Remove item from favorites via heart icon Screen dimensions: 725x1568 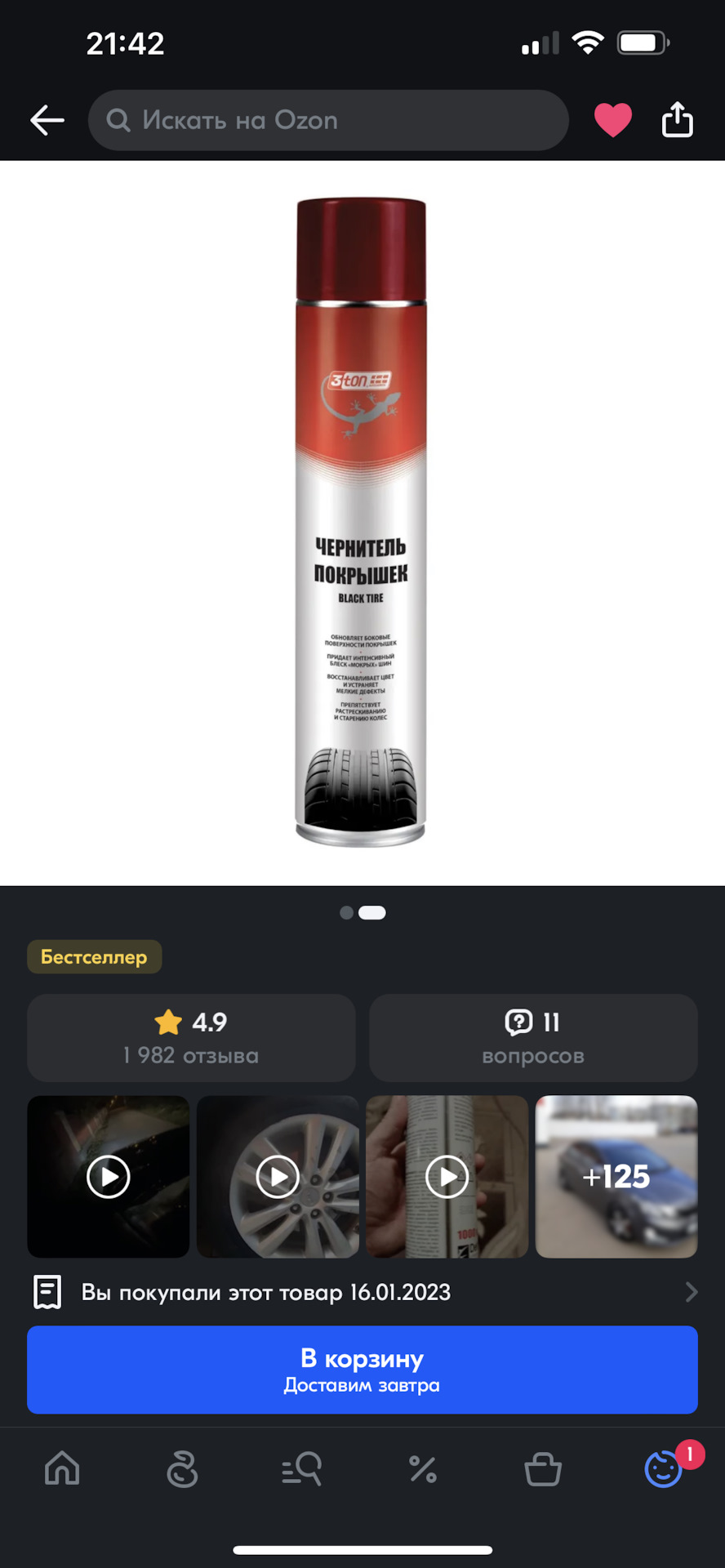(612, 120)
